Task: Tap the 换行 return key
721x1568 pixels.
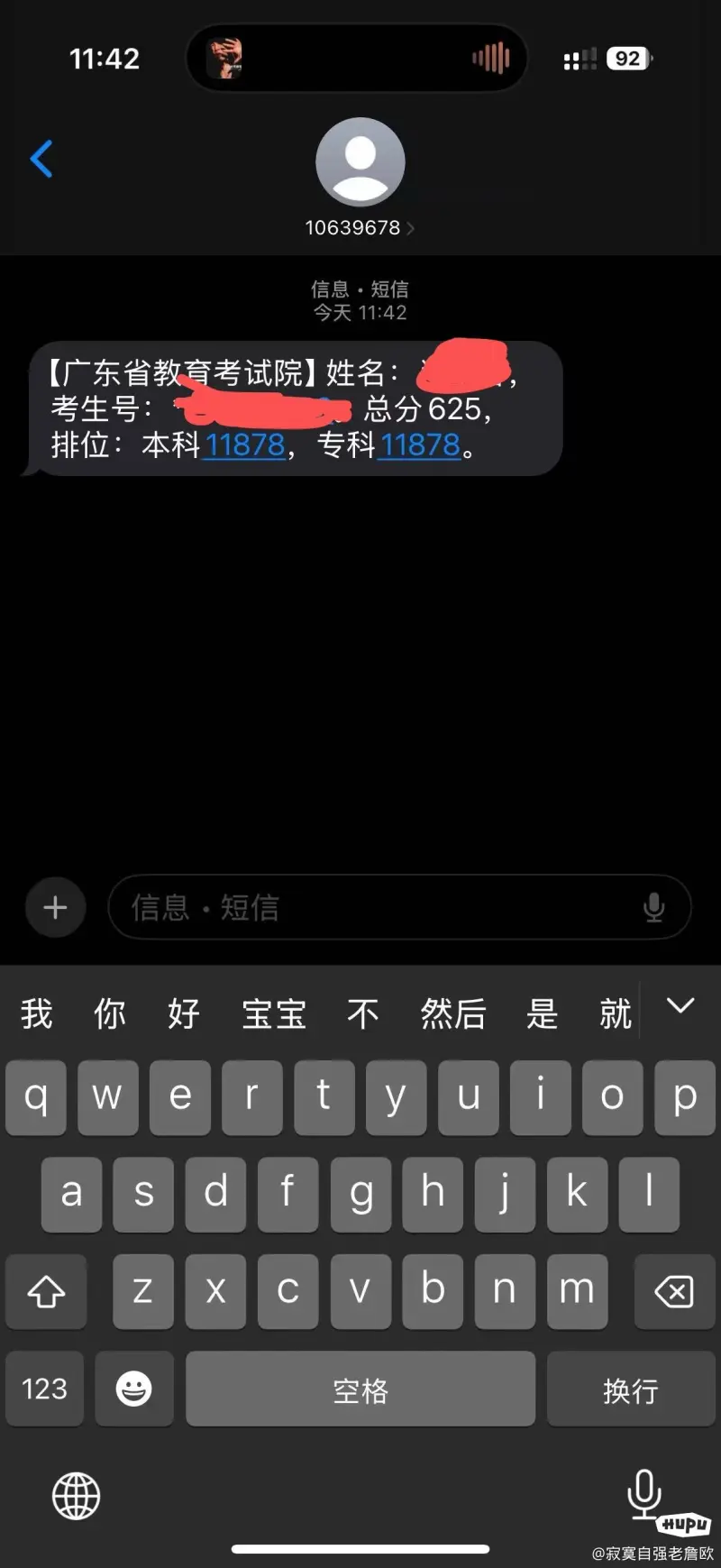Action: coord(630,1389)
